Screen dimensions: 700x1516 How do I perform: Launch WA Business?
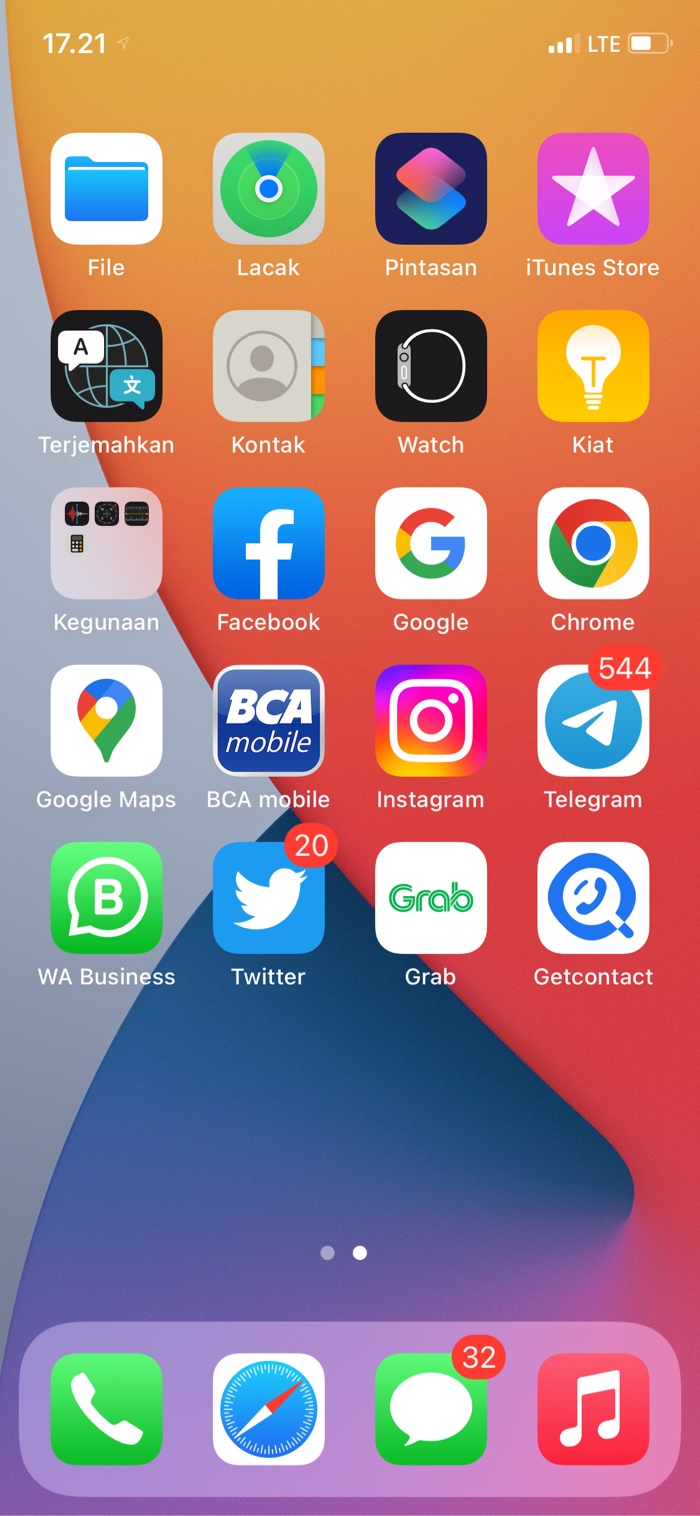pos(106,898)
